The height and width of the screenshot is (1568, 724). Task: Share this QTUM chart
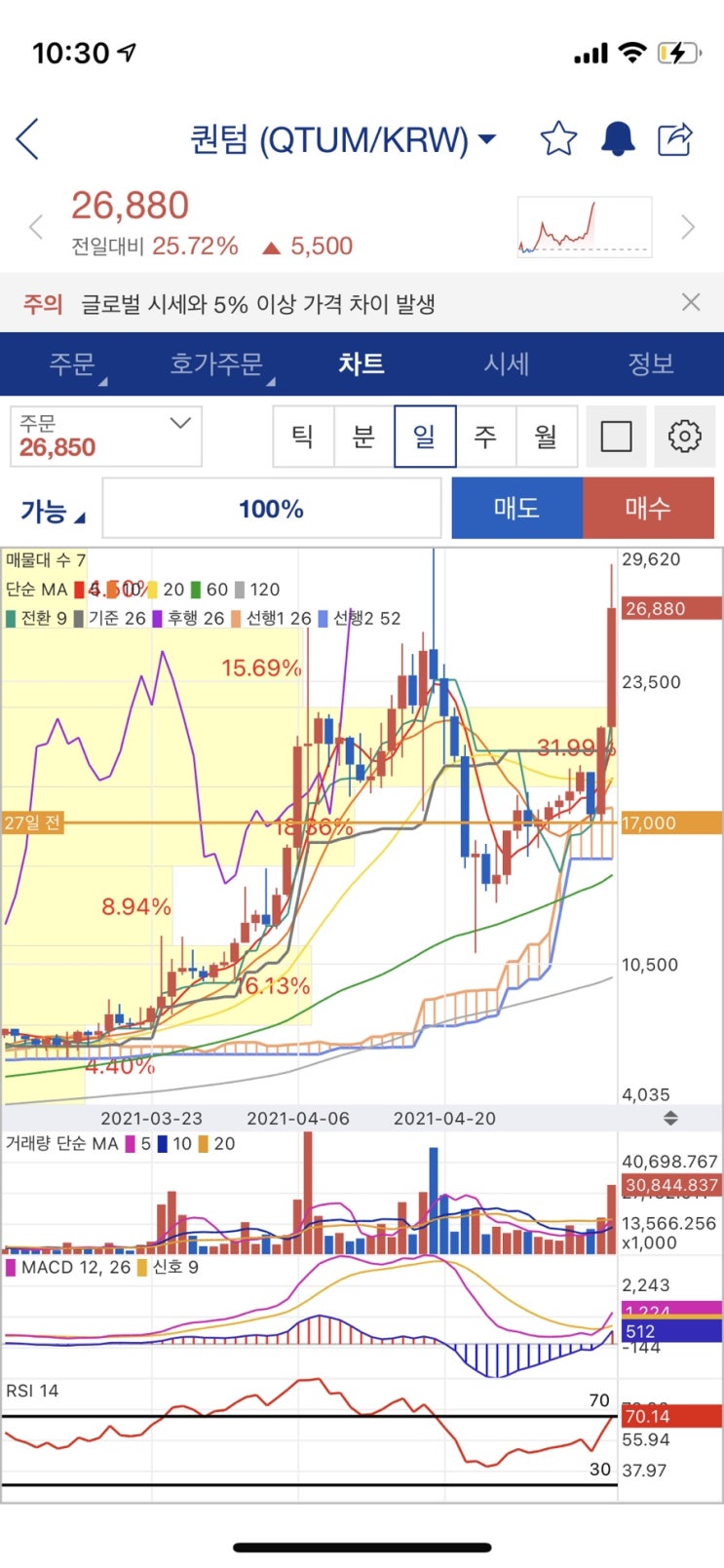point(675,138)
